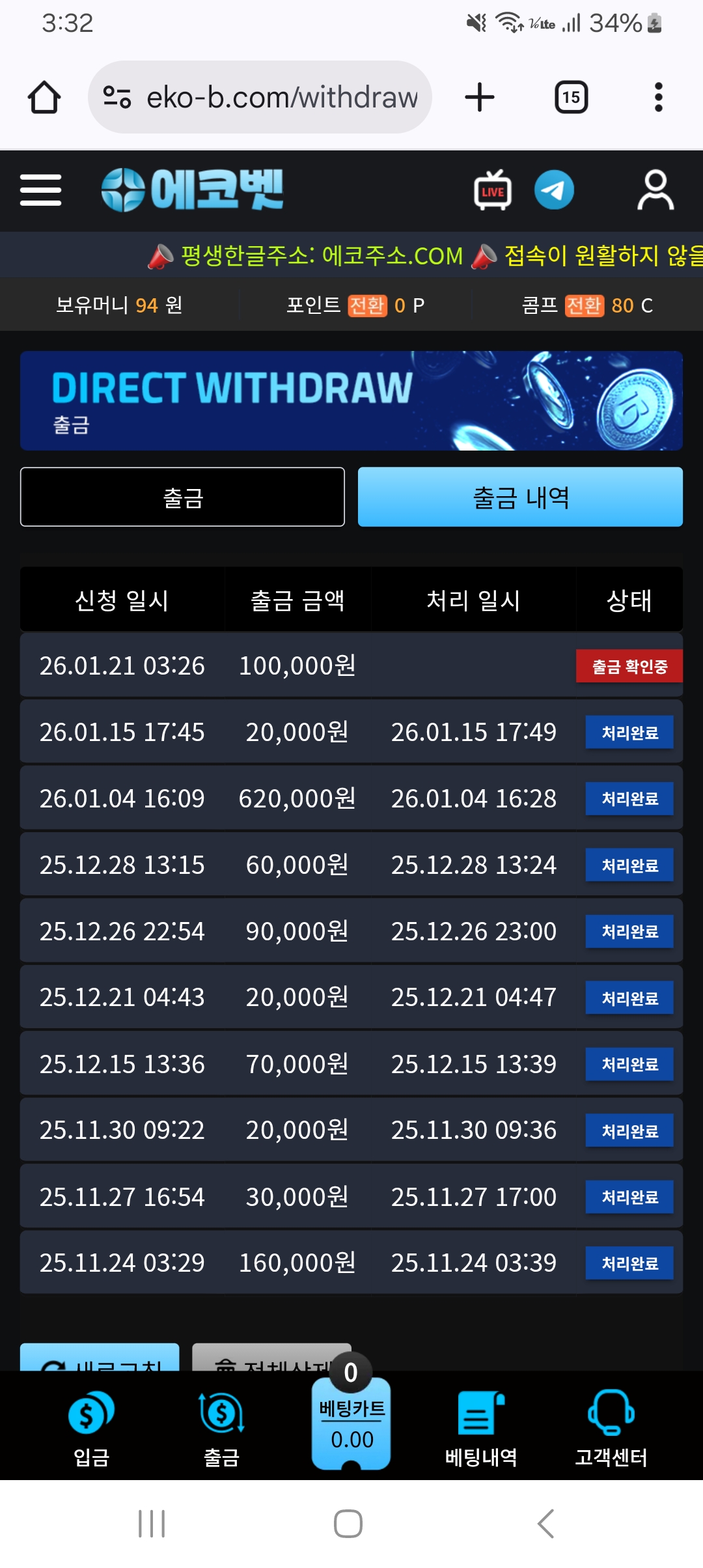Open the Telegram channel icon
This screenshot has width=703, height=1568.
coord(554,190)
